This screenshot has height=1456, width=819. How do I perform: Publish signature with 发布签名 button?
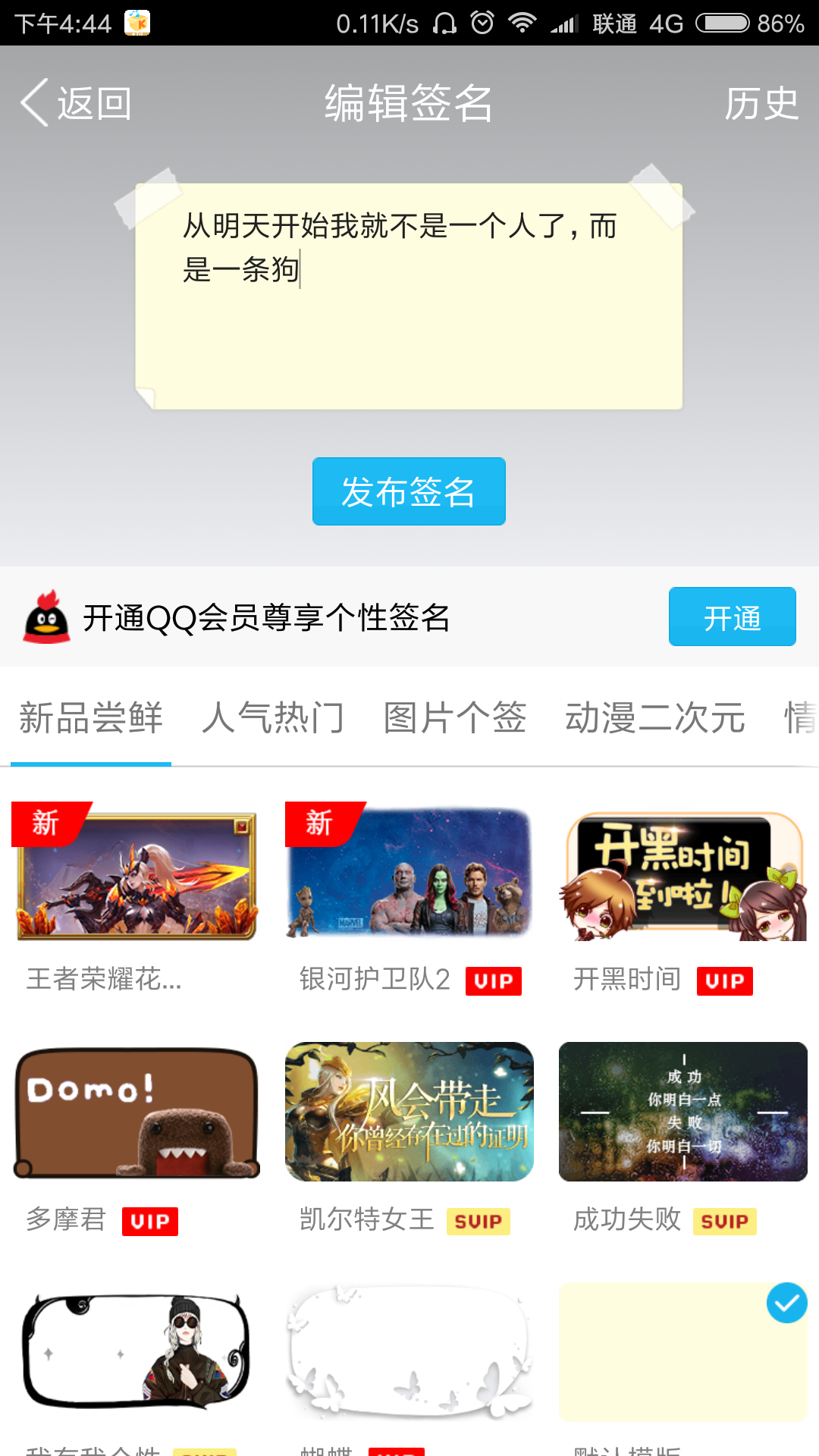(409, 491)
